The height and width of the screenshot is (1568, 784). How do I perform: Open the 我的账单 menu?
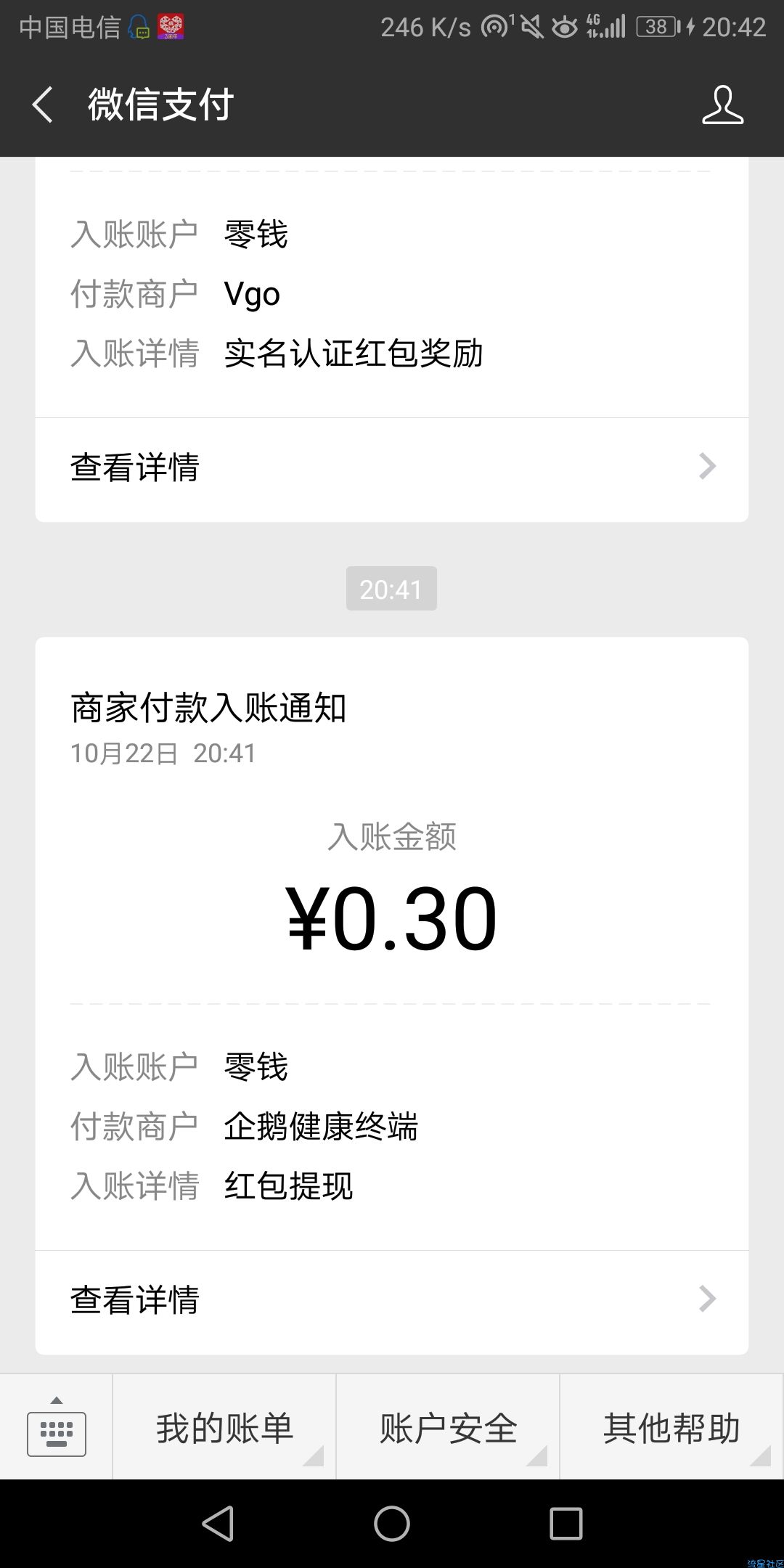pos(224,1426)
